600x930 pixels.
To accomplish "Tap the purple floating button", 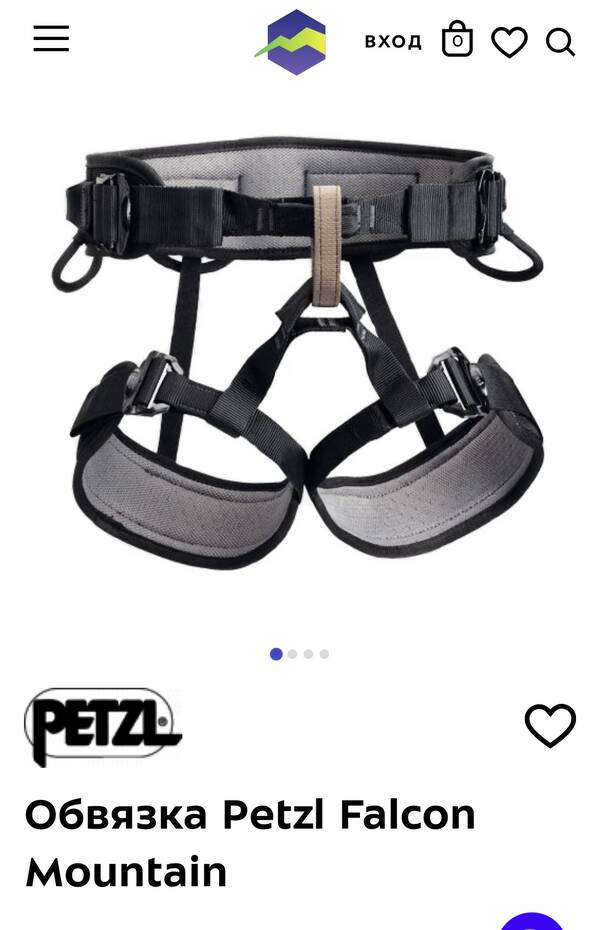I will [x=533, y=922].
